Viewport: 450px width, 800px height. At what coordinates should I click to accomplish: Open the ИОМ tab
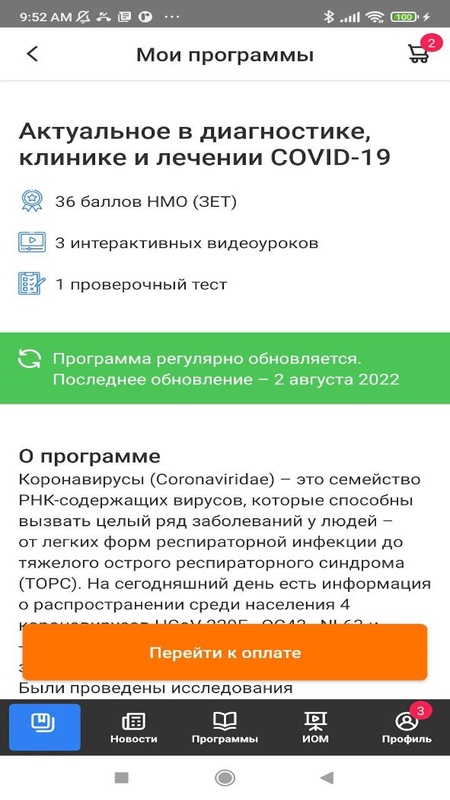(316, 728)
